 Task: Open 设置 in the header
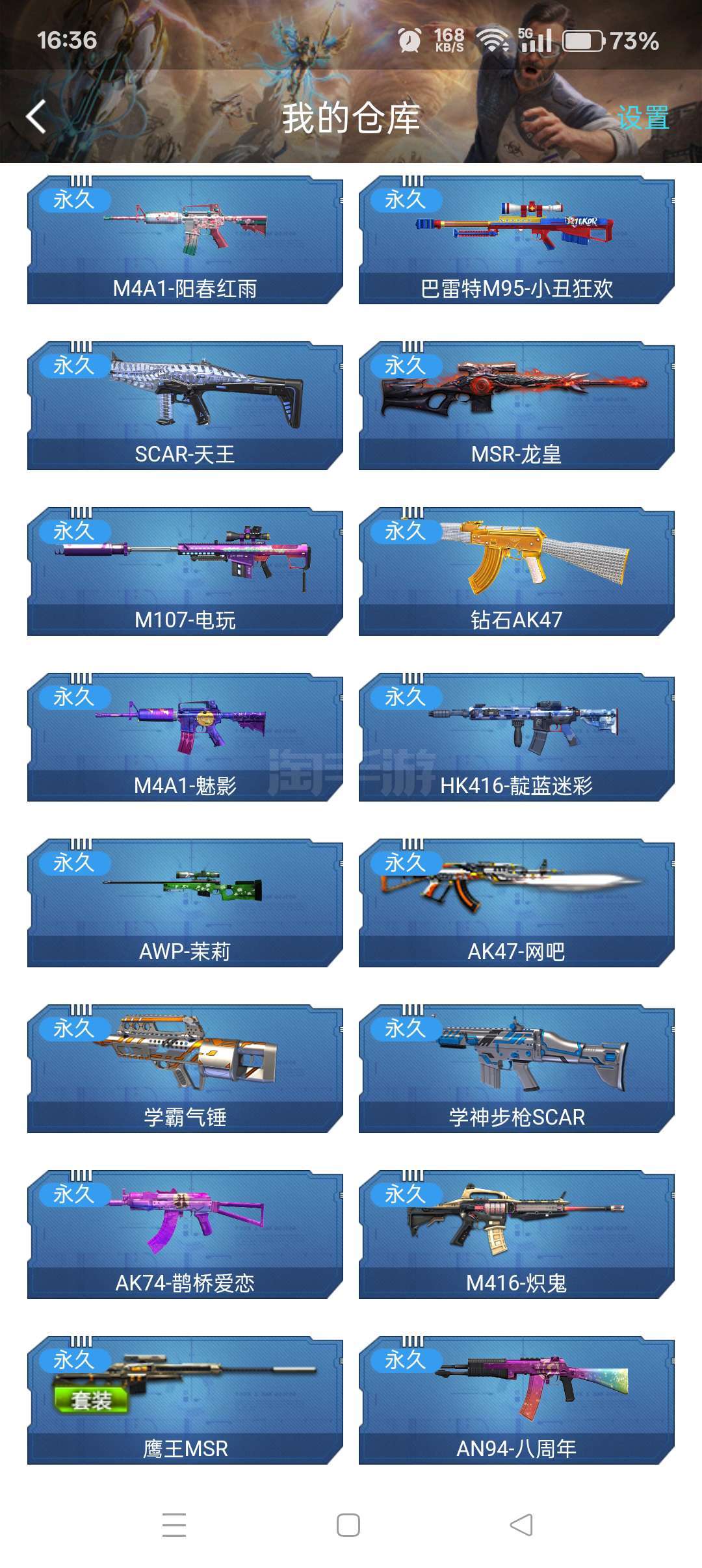click(x=643, y=118)
